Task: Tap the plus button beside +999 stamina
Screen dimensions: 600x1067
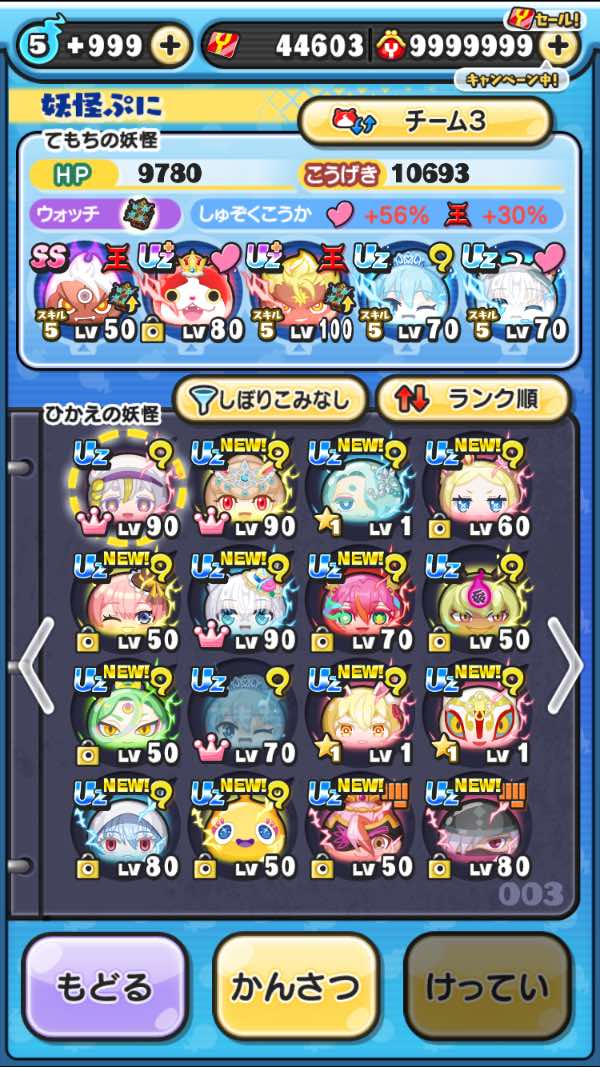Action: coord(170,46)
